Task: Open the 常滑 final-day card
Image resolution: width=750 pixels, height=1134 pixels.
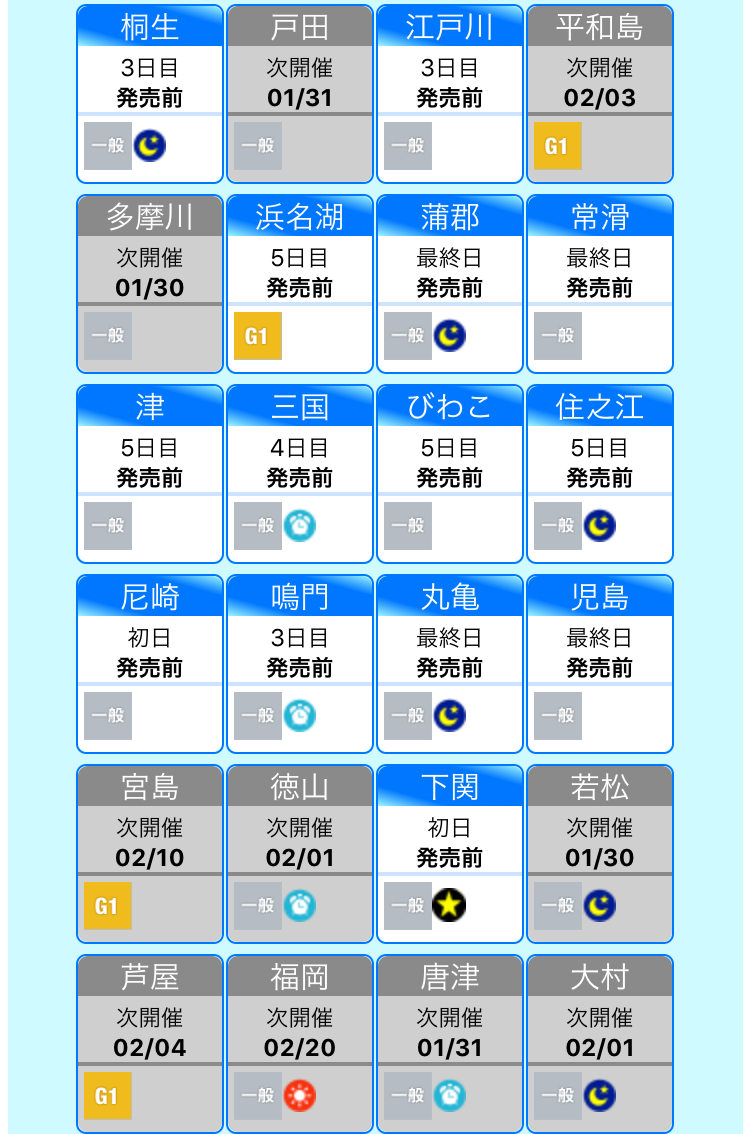Action: click(x=600, y=284)
